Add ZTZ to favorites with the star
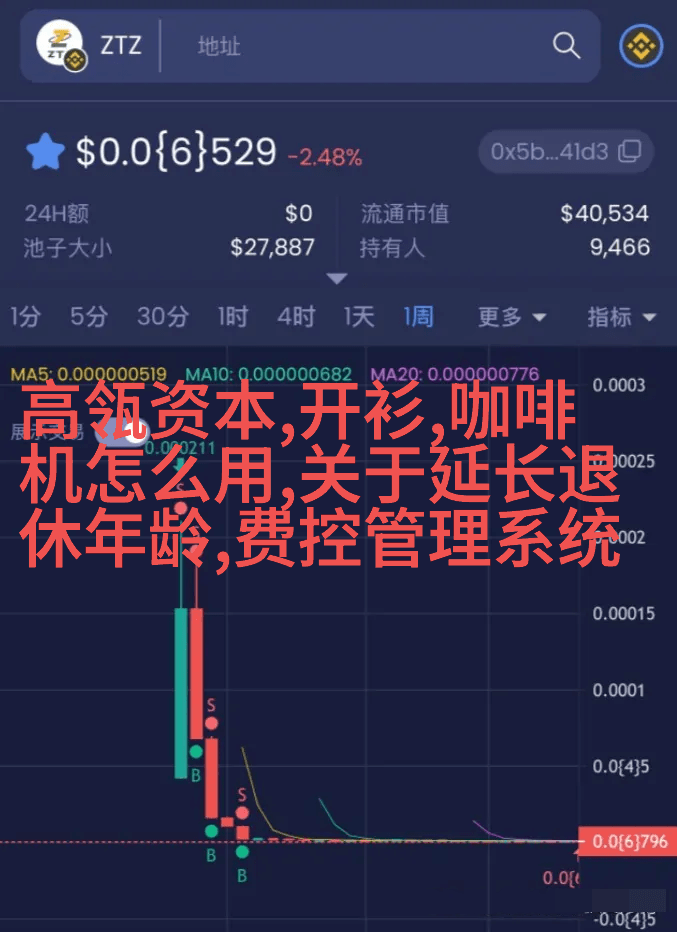Screen dimensions: 677x932 [45, 153]
